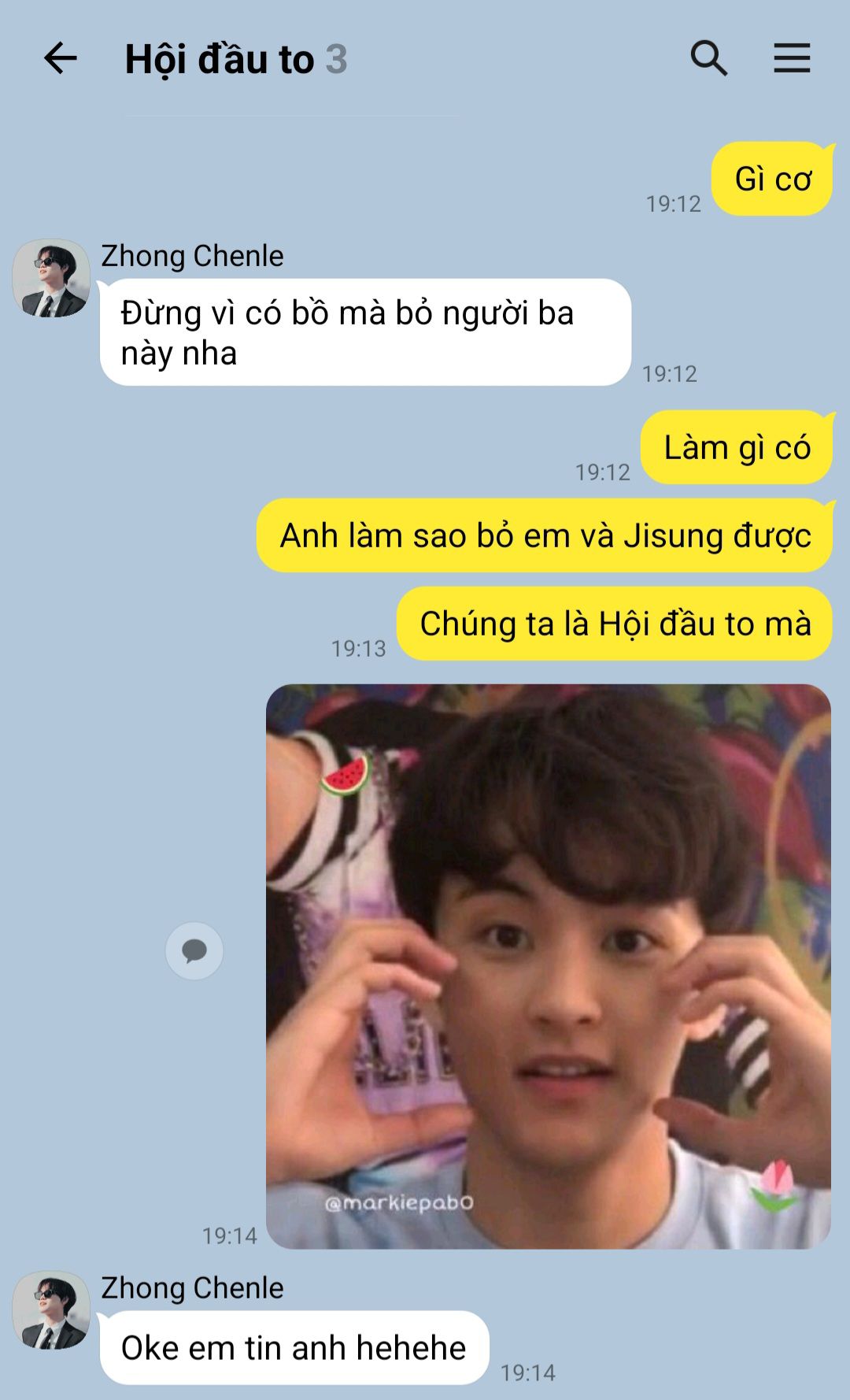Image resolution: width=850 pixels, height=1400 pixels.
Task: View Zhong Chenle's profile from first avatar
Action: (x=51, y=279)
